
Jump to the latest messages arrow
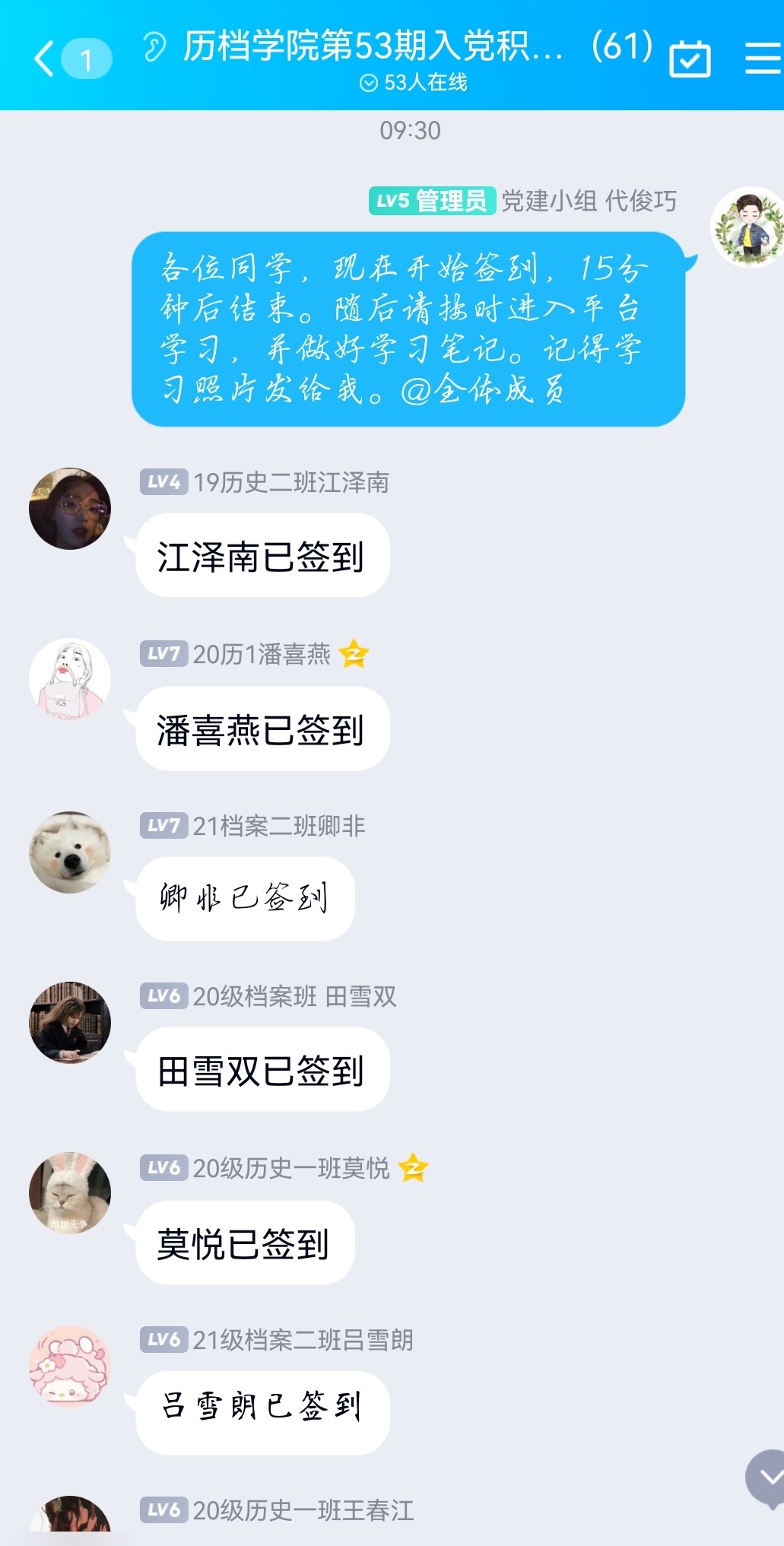click(767, 1478)
